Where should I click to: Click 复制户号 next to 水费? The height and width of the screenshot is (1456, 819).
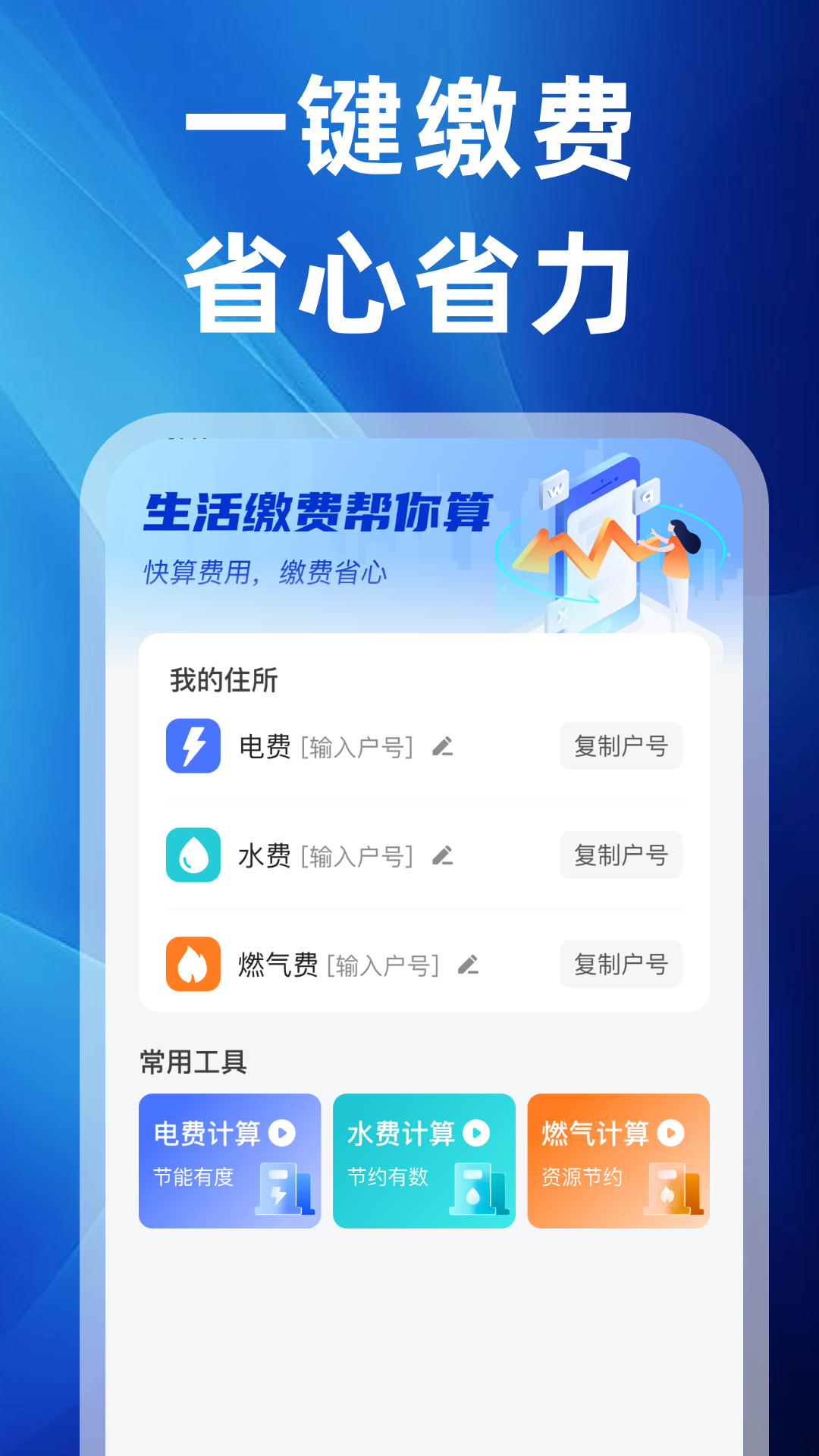621,855
